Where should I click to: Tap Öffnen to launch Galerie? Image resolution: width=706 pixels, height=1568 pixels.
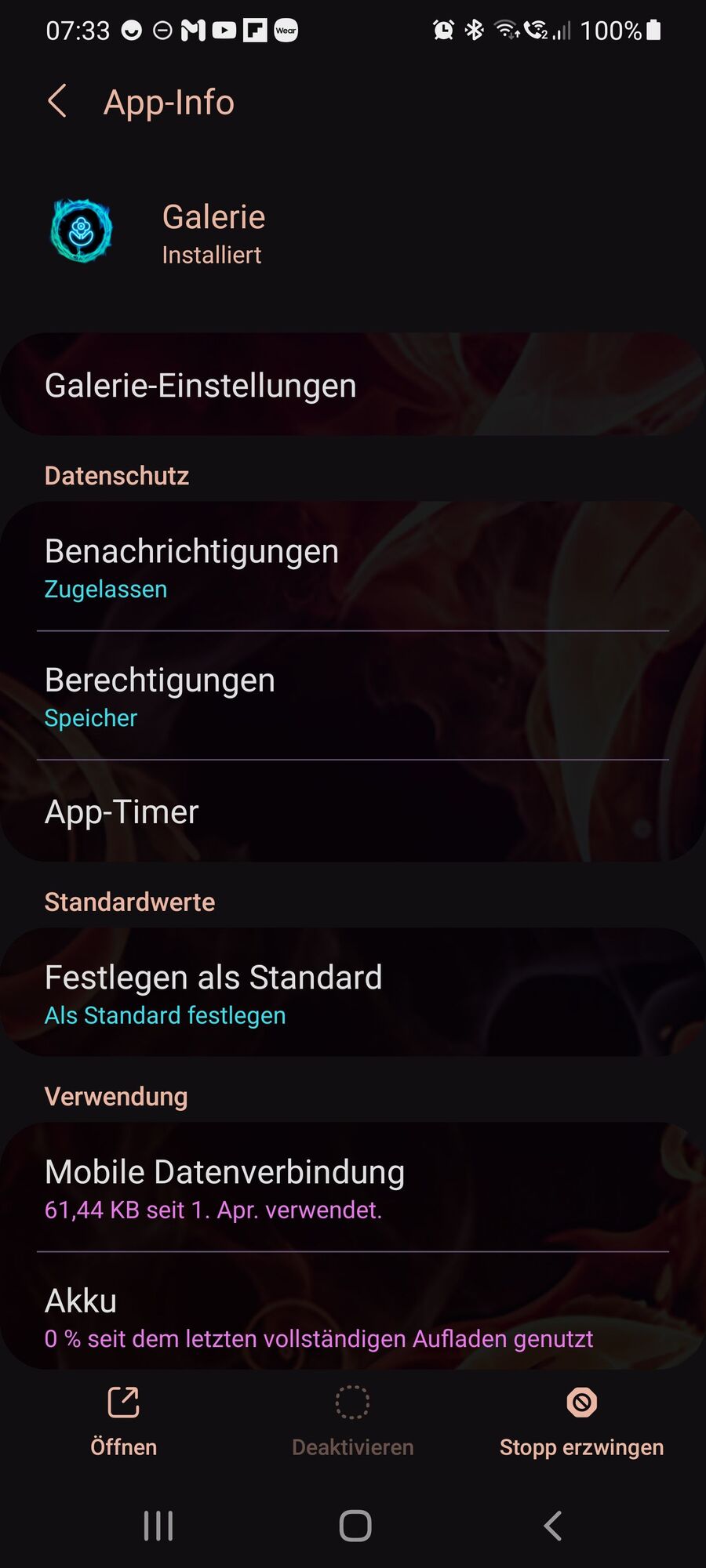click(123, 1421)
